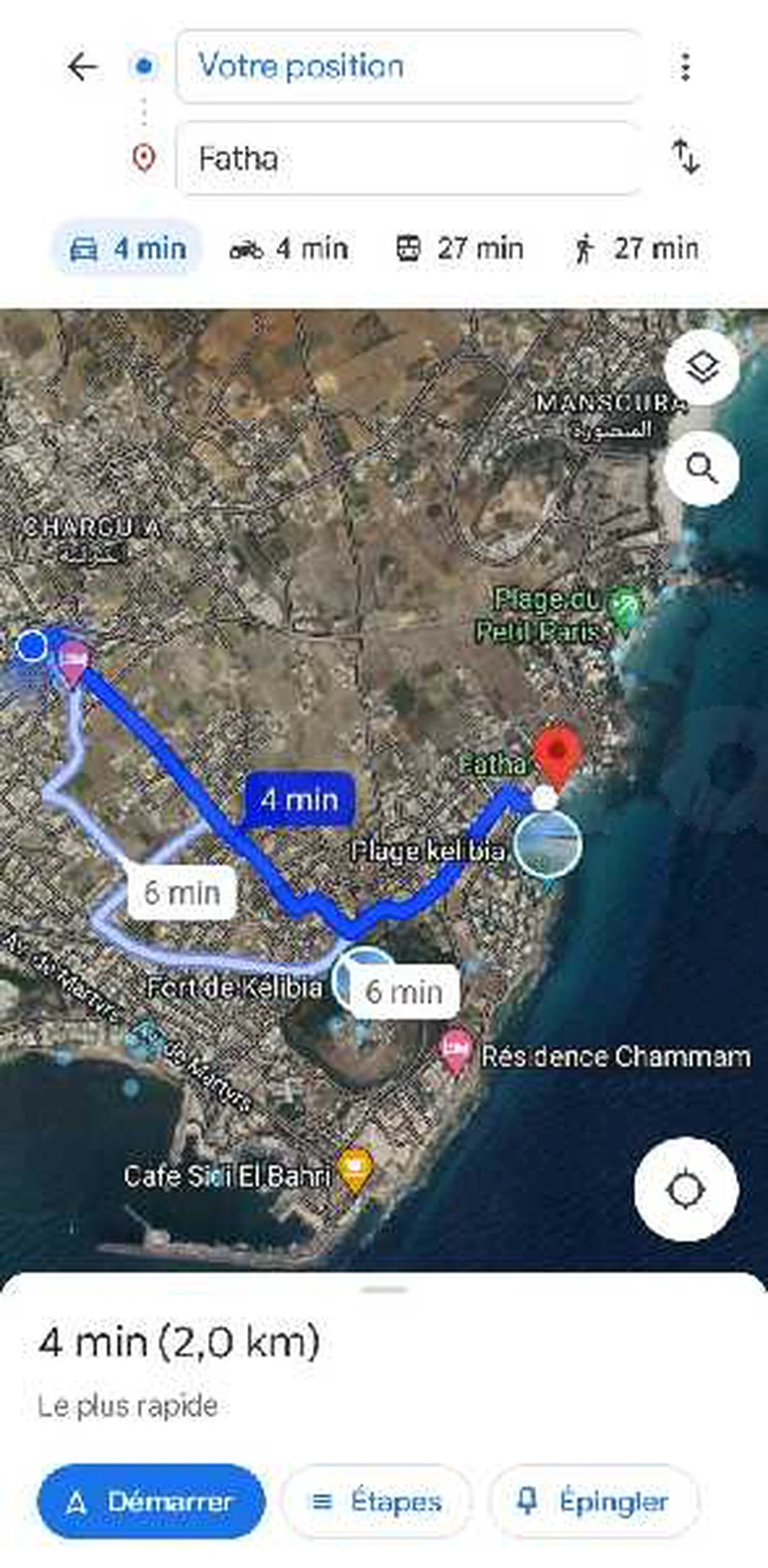The image size is (768, 1568).
Task: Expand the route details bottom sheet handle
Action: [x=384, y=1290]
